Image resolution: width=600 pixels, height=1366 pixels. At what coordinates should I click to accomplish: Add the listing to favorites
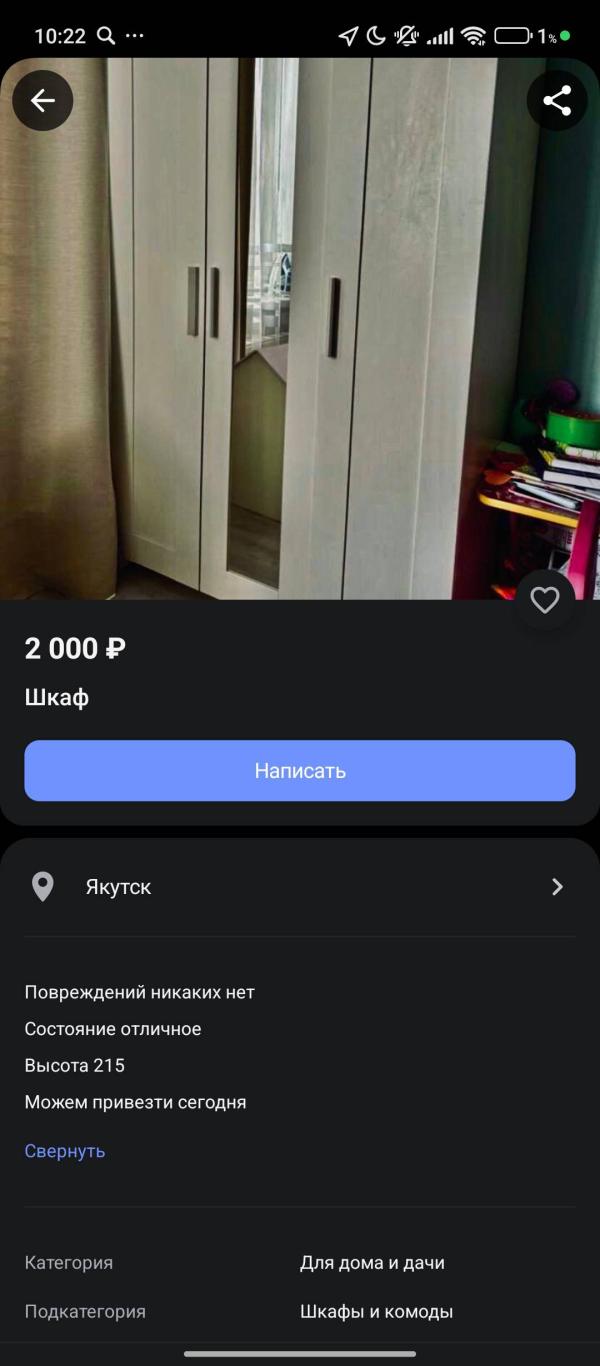(545, 600)
